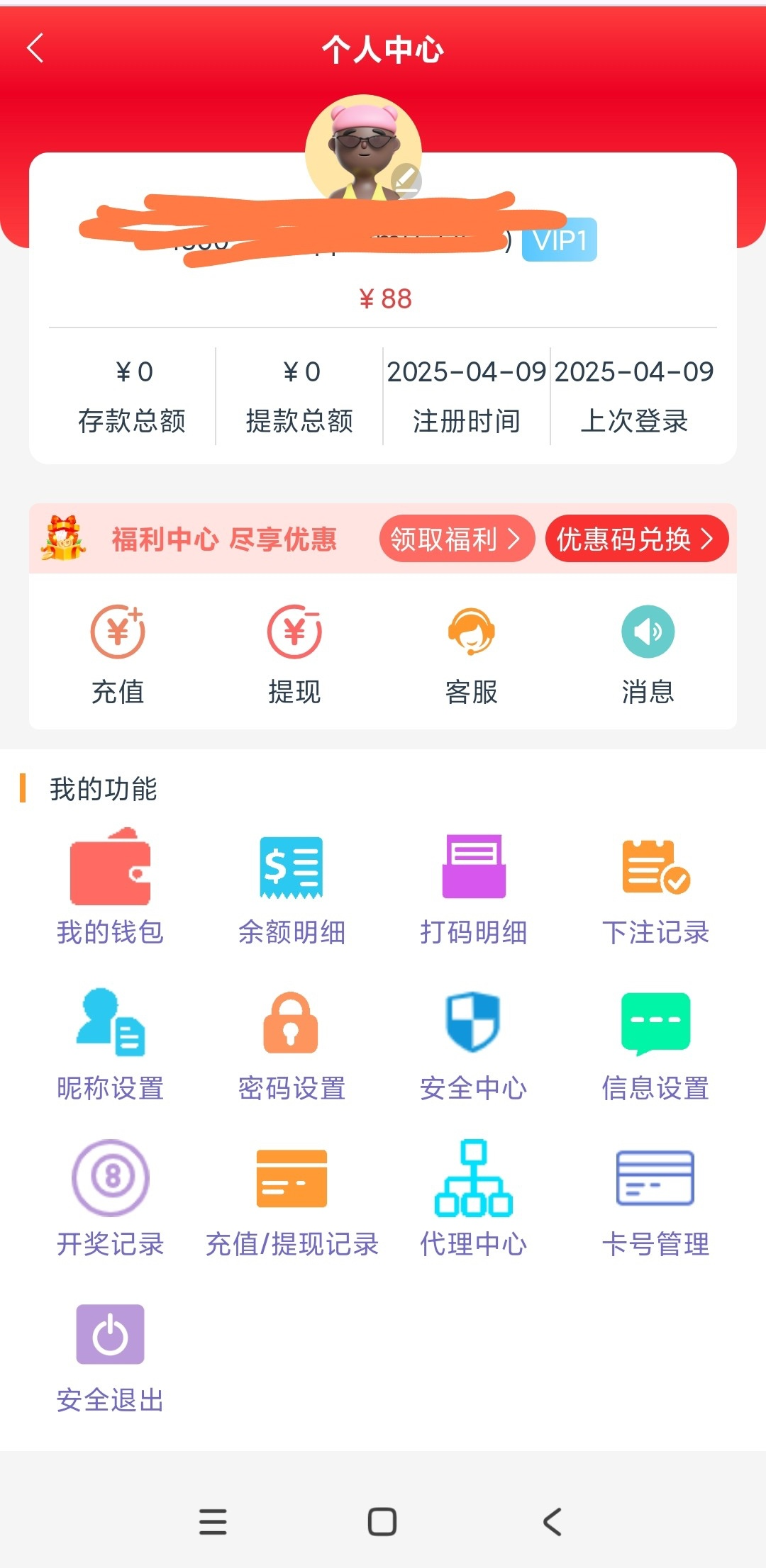Image resolution: width=766 pixels, height=1568 pixels.
Task: Go back using the top-left arrow
Action: [x=35, y=48]
